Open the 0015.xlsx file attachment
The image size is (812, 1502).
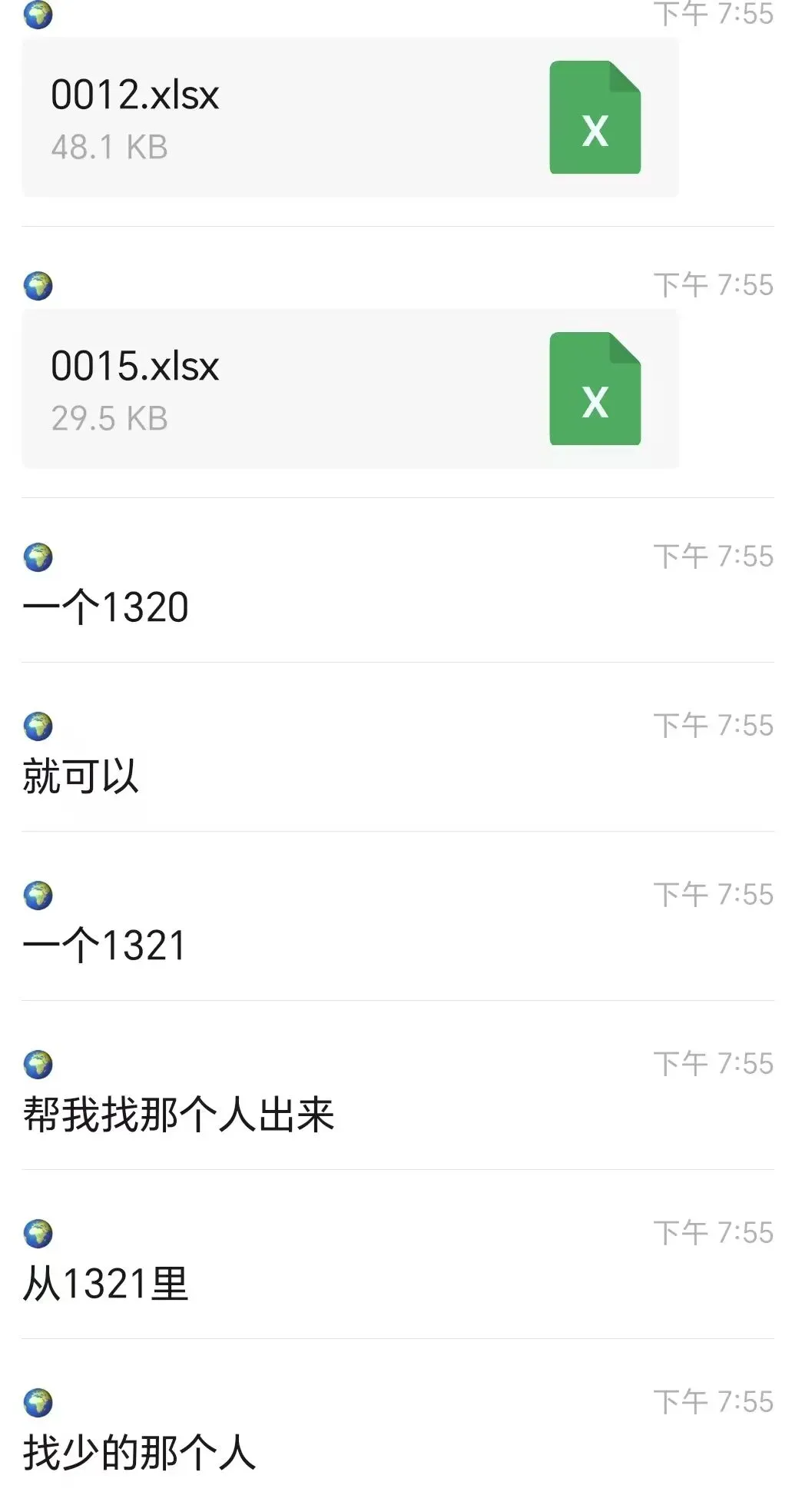(x=350, y=389)
